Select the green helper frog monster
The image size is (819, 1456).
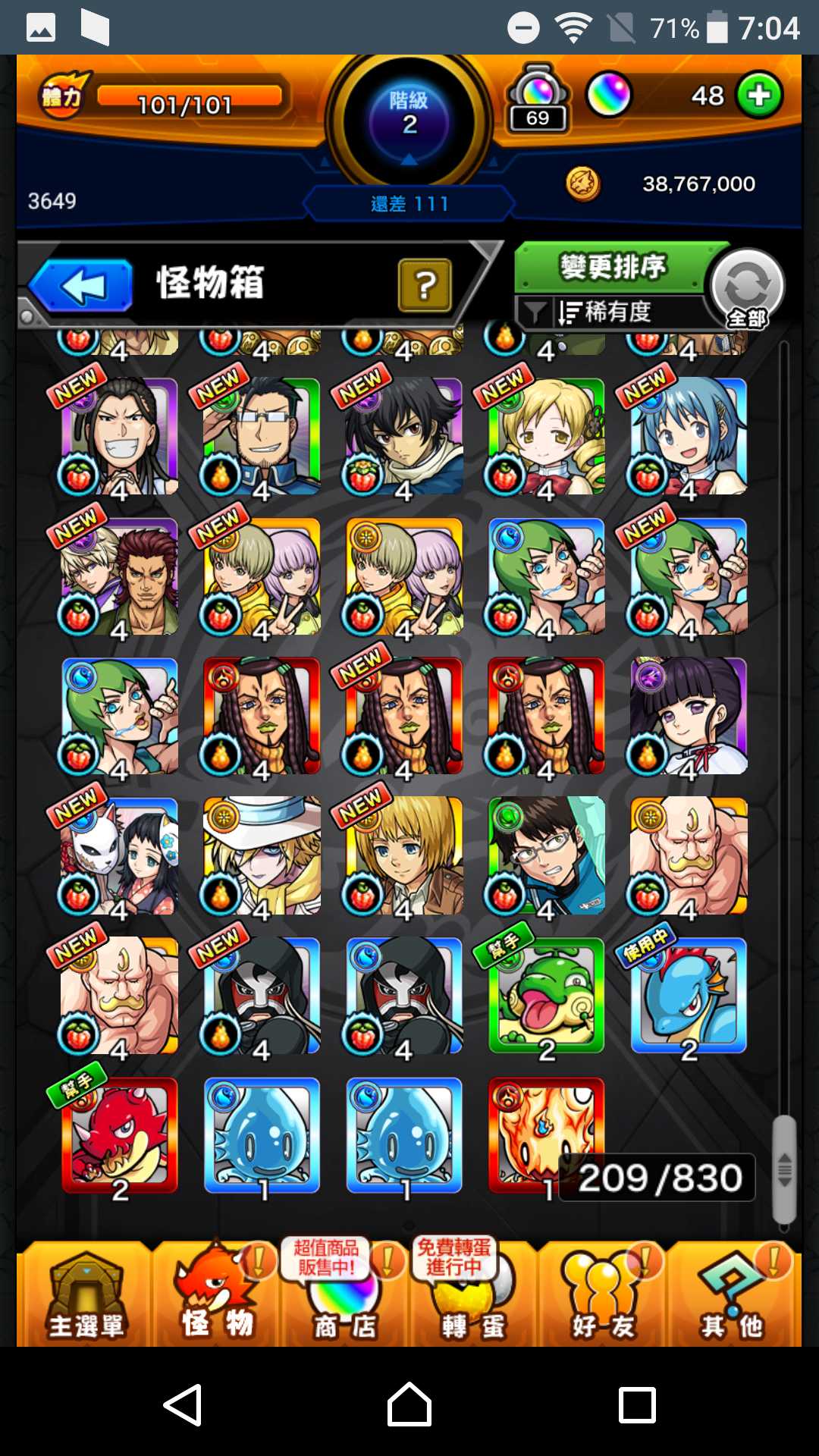[x=546, y=996]
